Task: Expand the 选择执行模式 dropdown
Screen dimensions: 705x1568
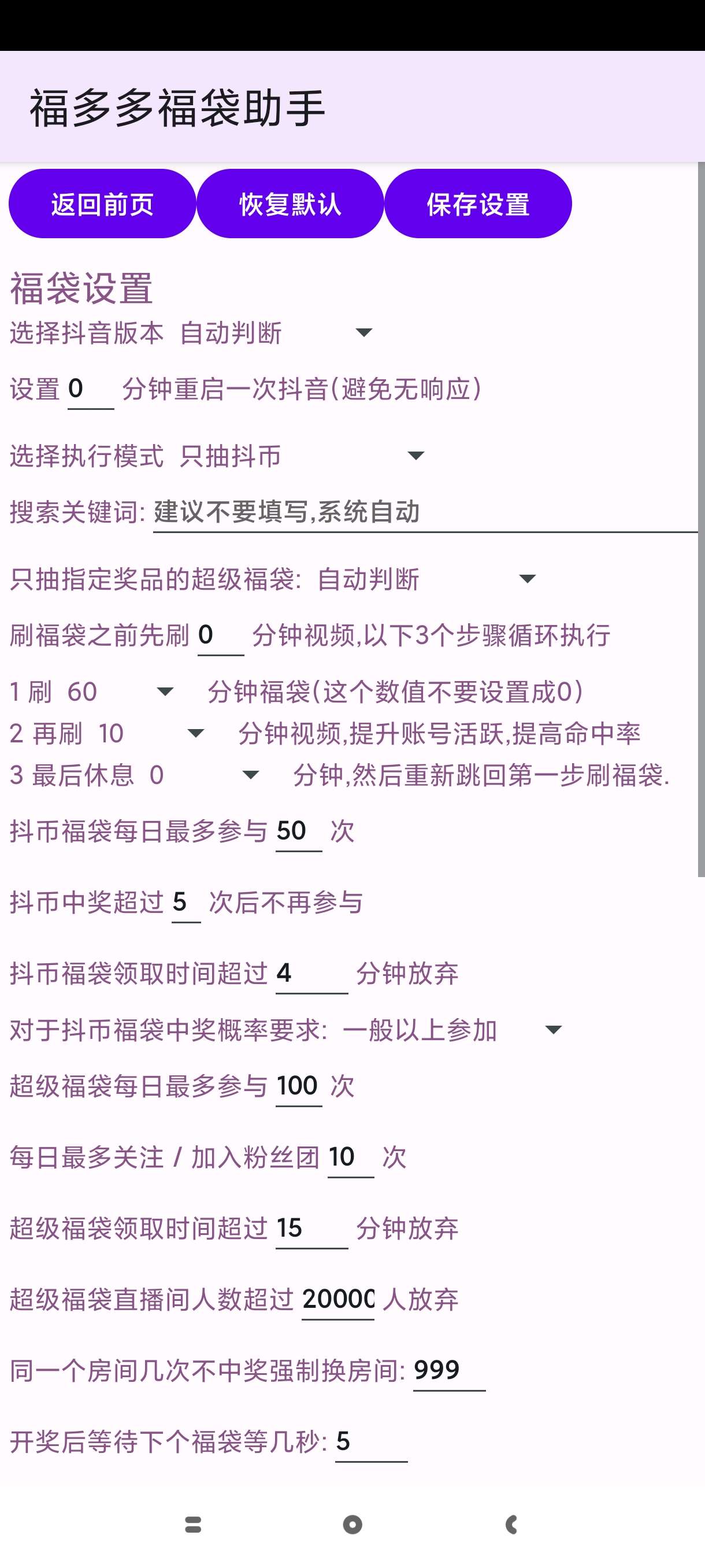Action: 302,456
